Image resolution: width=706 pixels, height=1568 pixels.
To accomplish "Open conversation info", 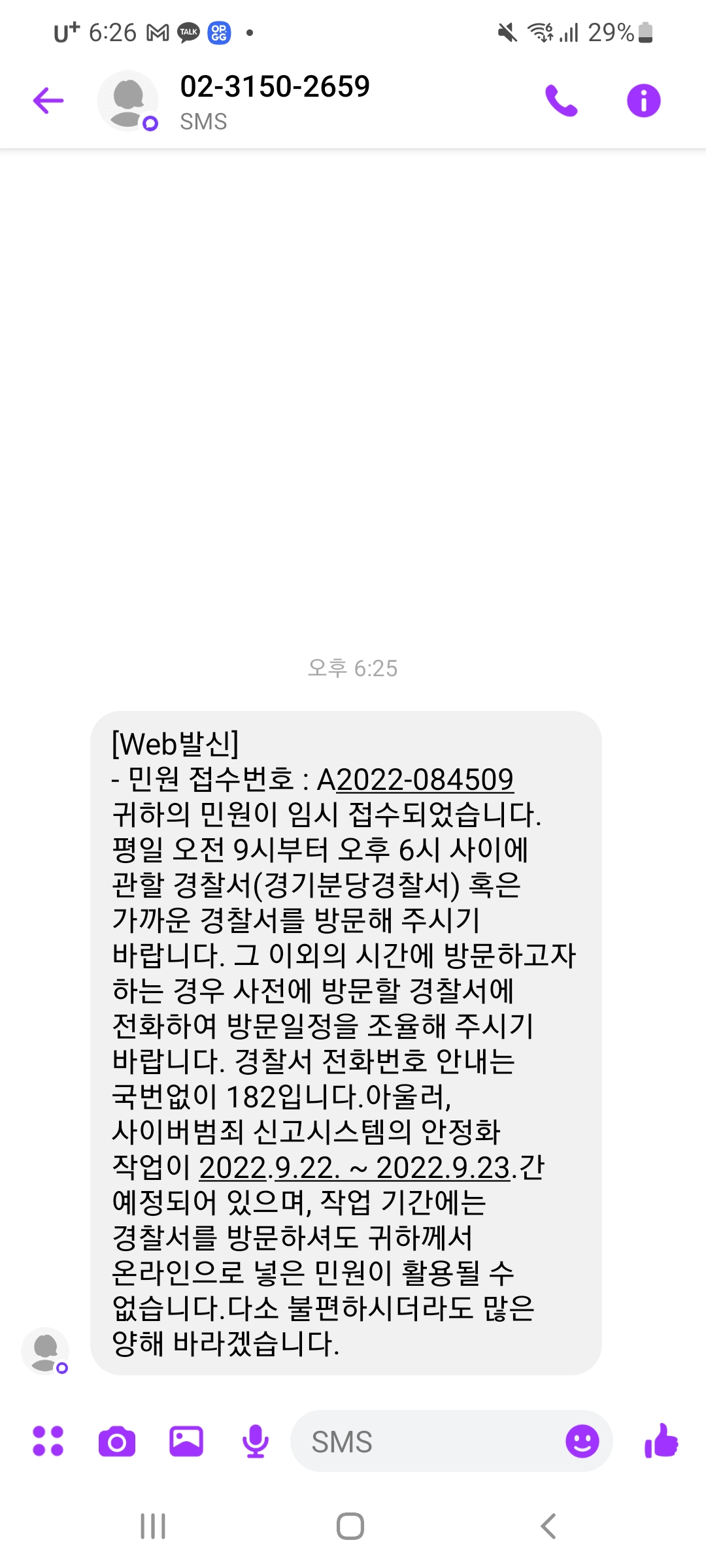I will (x=643, y=101).
